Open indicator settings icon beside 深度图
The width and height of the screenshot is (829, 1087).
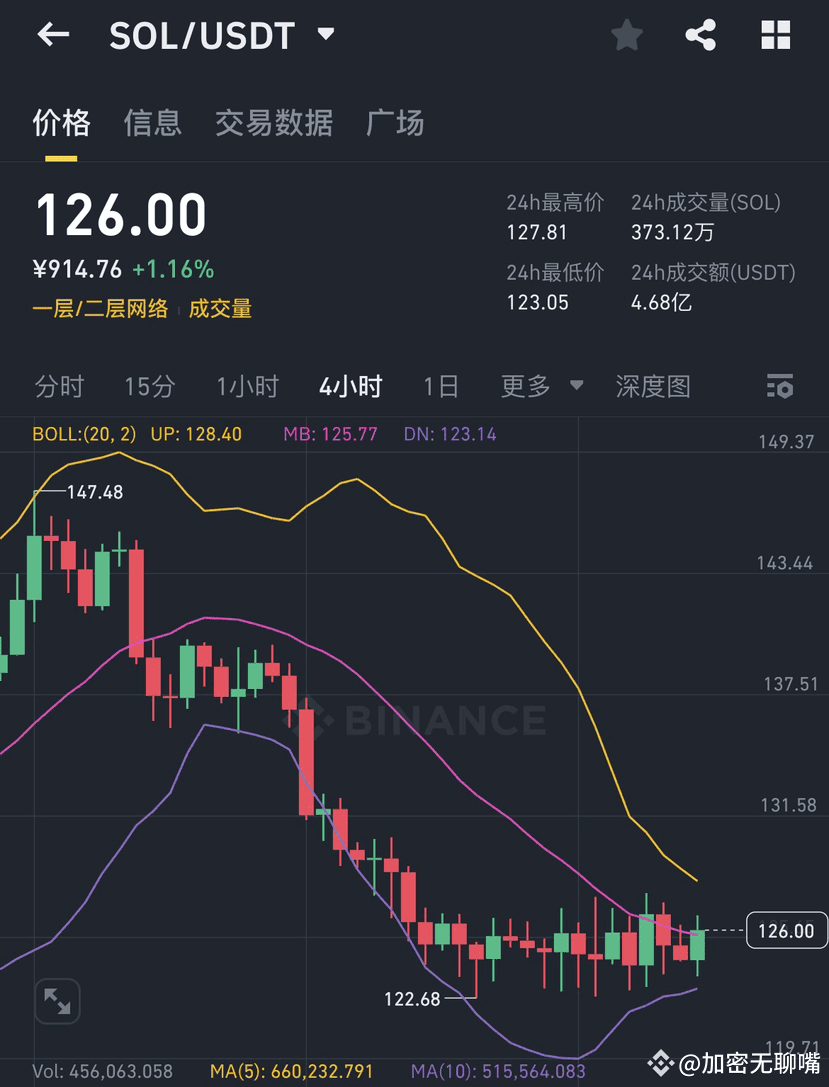(x=779, y=387)
